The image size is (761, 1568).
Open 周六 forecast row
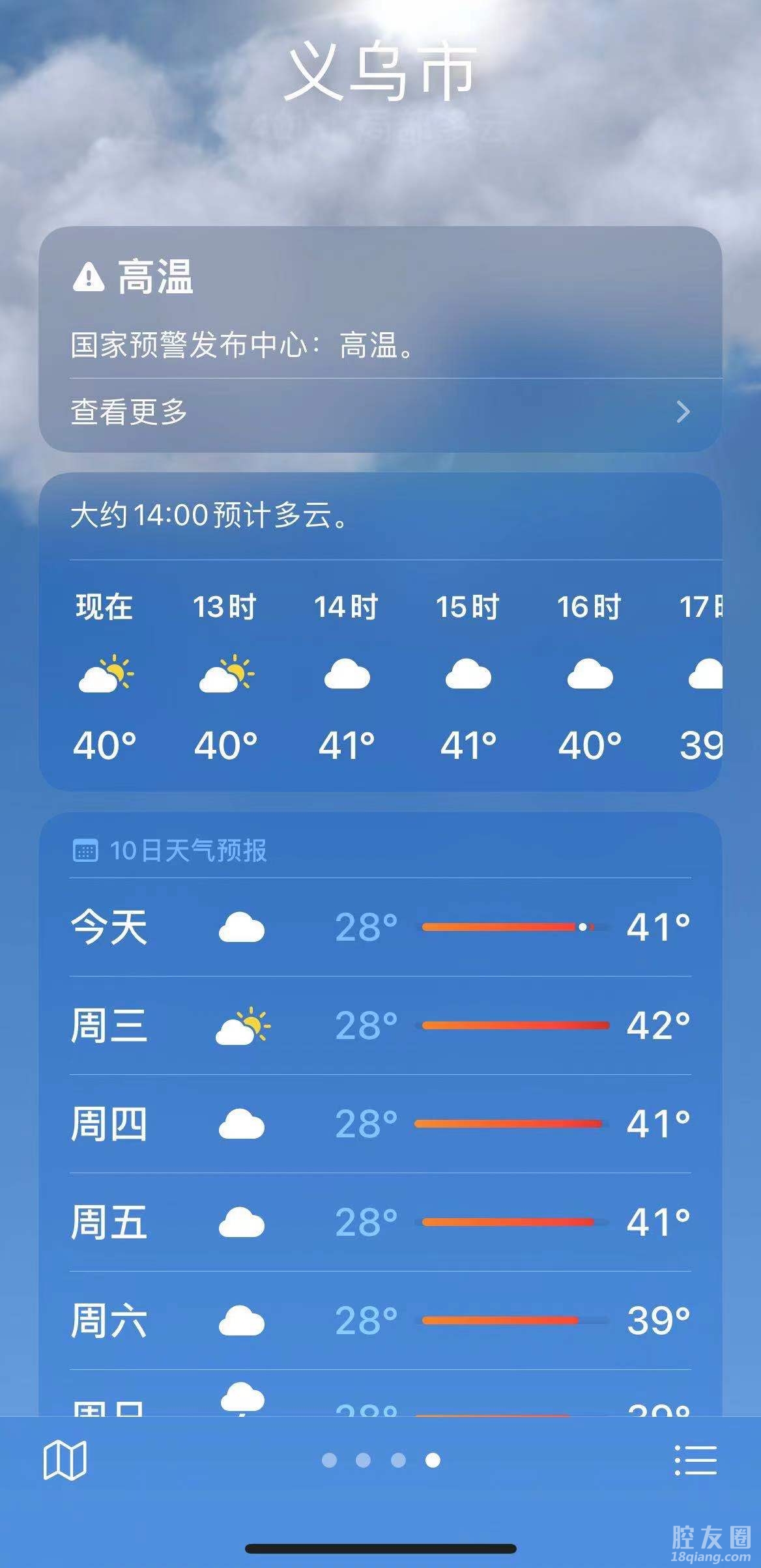pyautogui.click(x=380, y=1320)
